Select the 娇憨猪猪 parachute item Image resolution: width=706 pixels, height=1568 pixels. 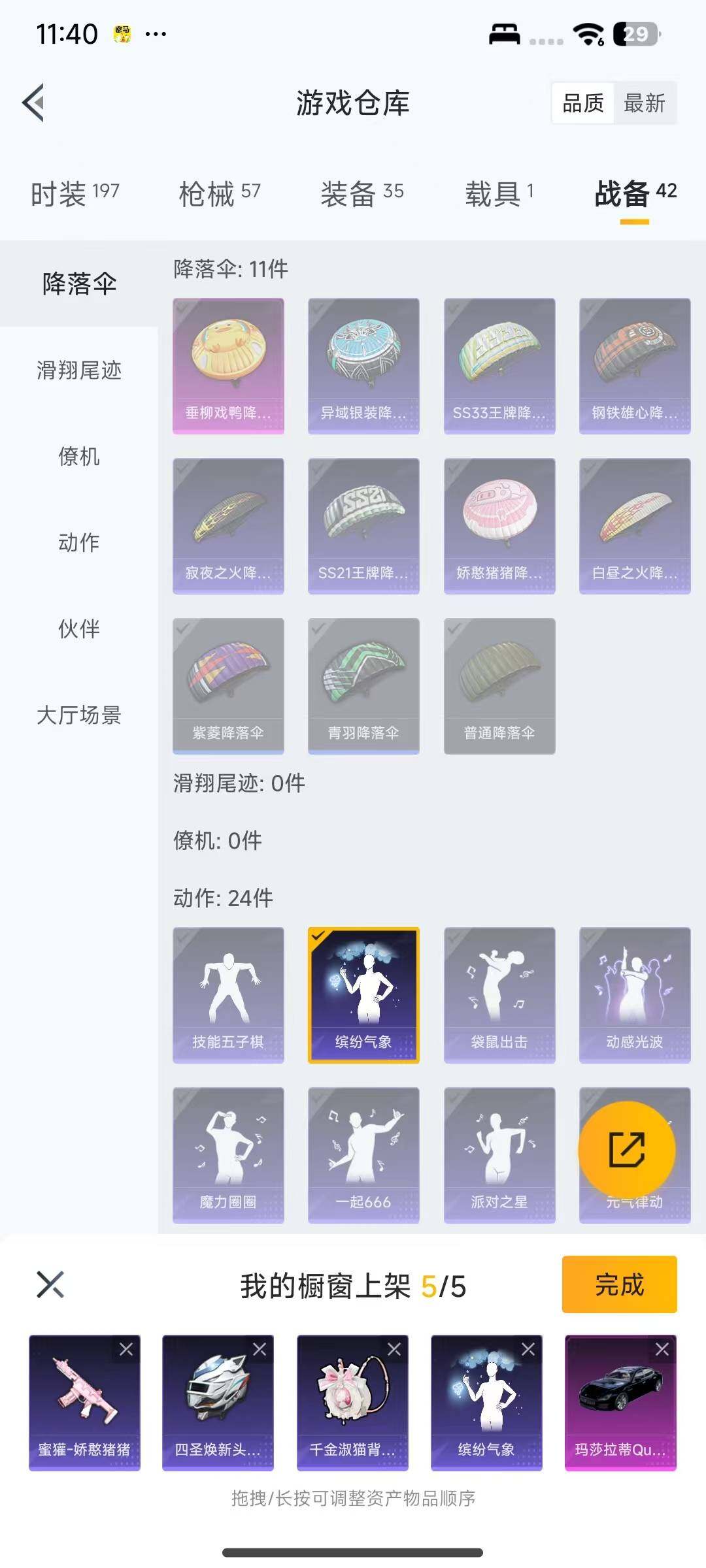pyautogui.click(x=499, y=526)
